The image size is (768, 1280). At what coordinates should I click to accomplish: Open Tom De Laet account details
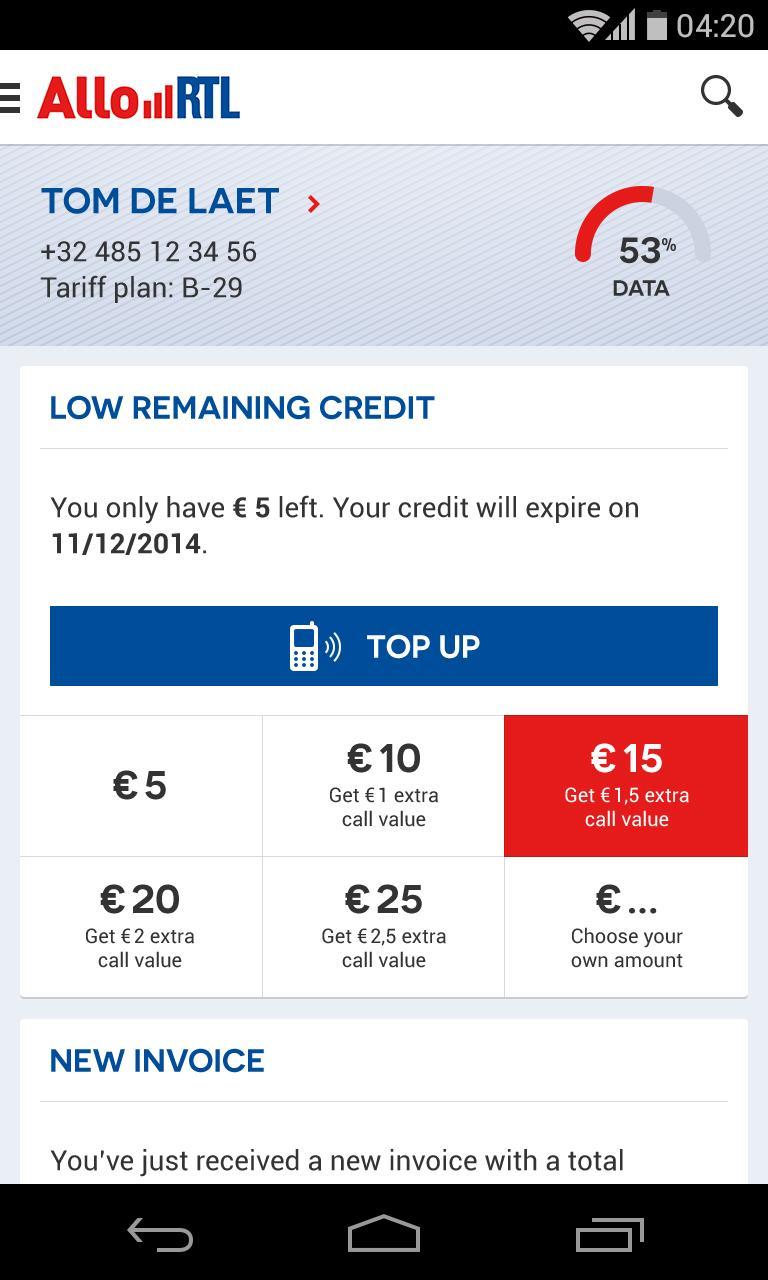click(180, 202)
